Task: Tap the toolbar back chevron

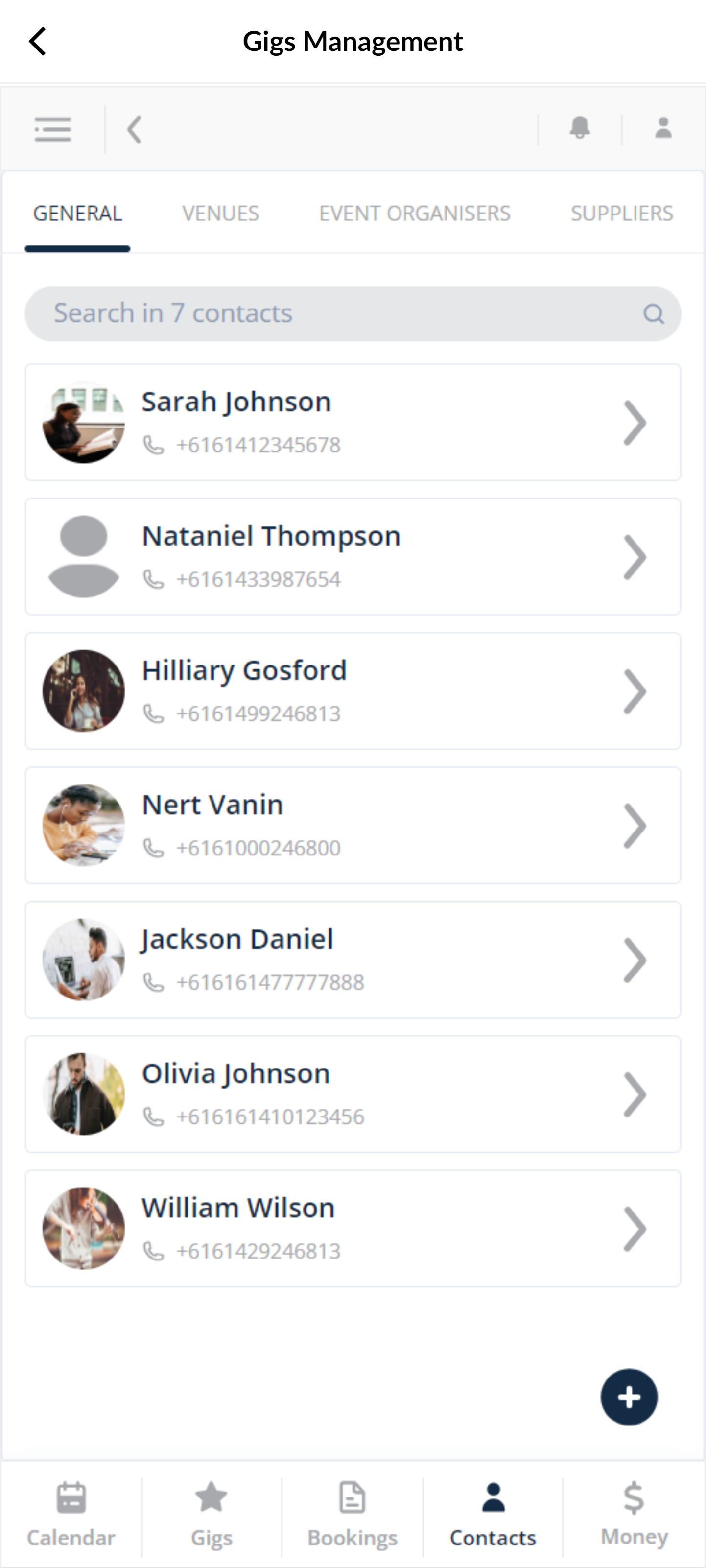Action: pos(135,129)
